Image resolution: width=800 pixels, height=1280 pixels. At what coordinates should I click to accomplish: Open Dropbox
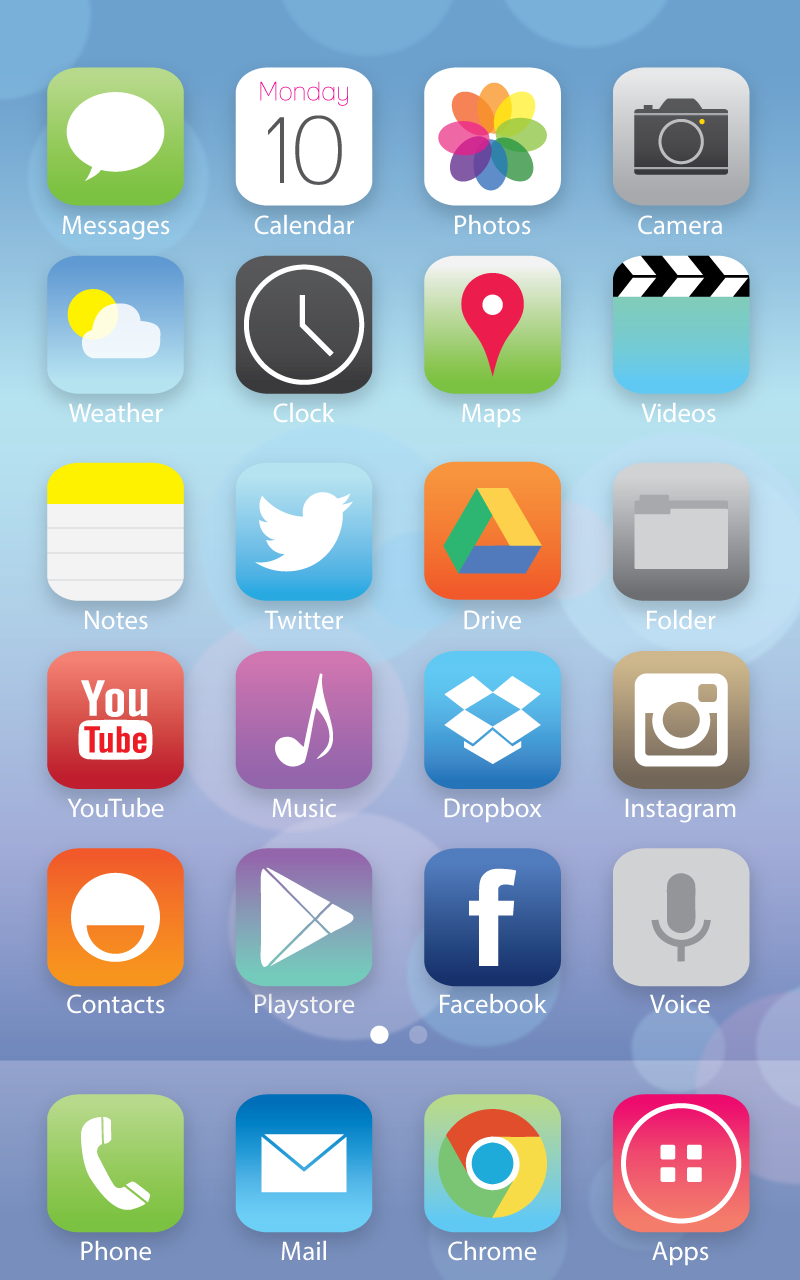click(492, 719)
